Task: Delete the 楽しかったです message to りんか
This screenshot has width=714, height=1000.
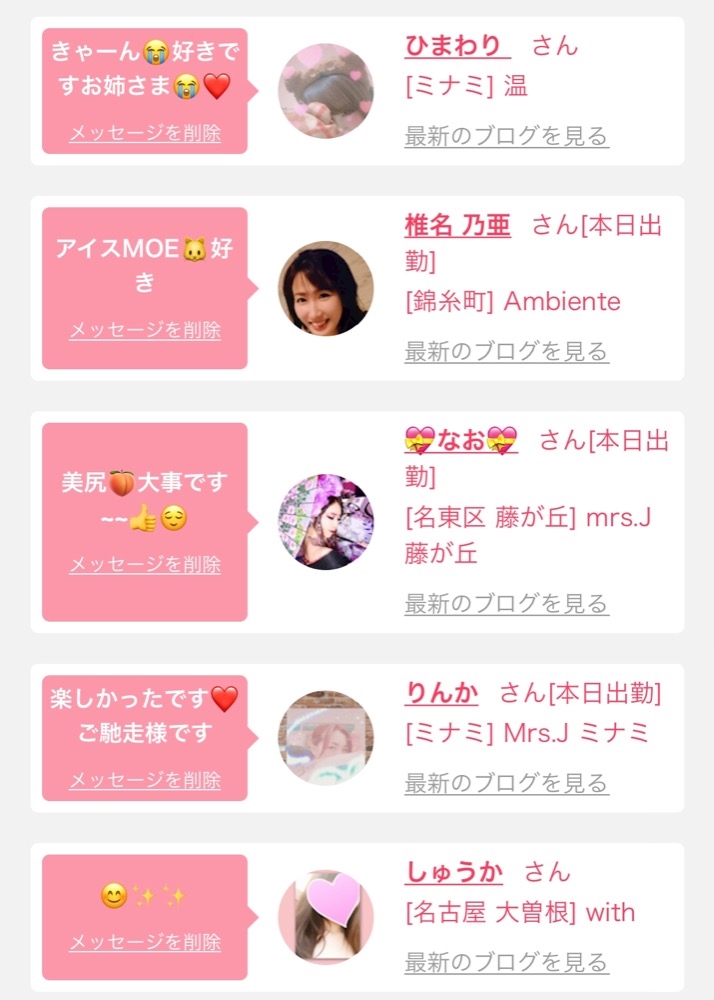Action: [145, 780]
